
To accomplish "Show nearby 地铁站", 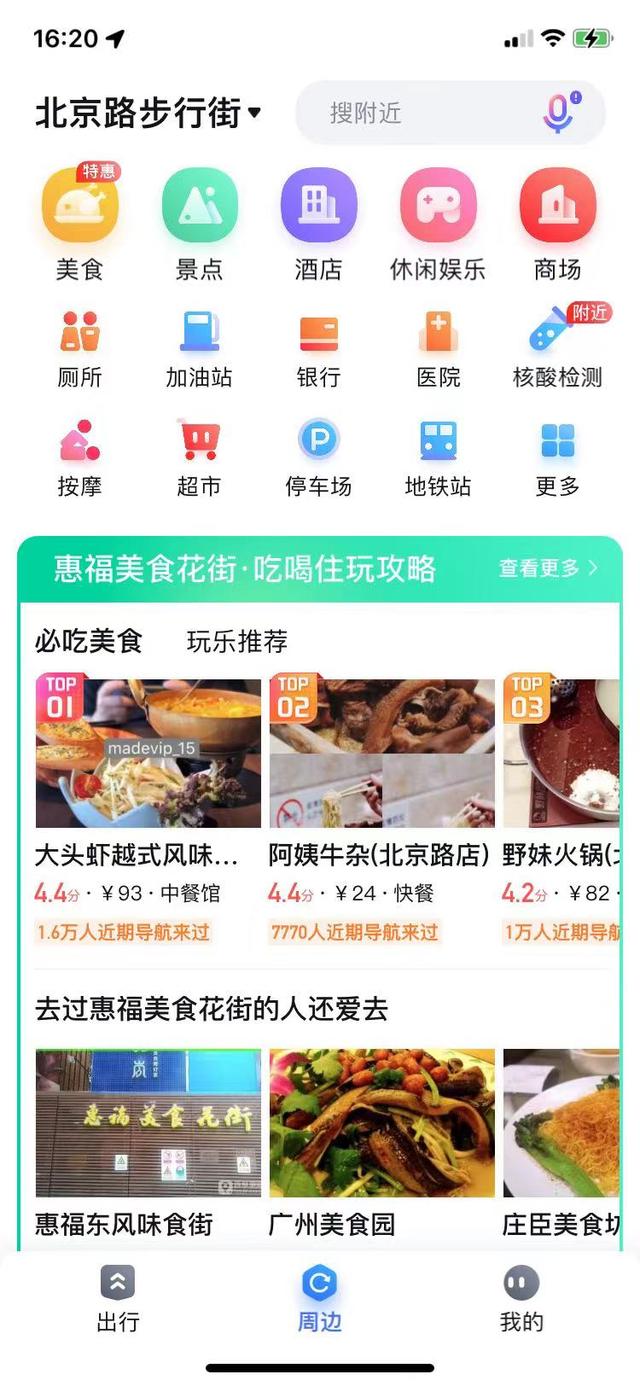I will (x=438, y=458).
